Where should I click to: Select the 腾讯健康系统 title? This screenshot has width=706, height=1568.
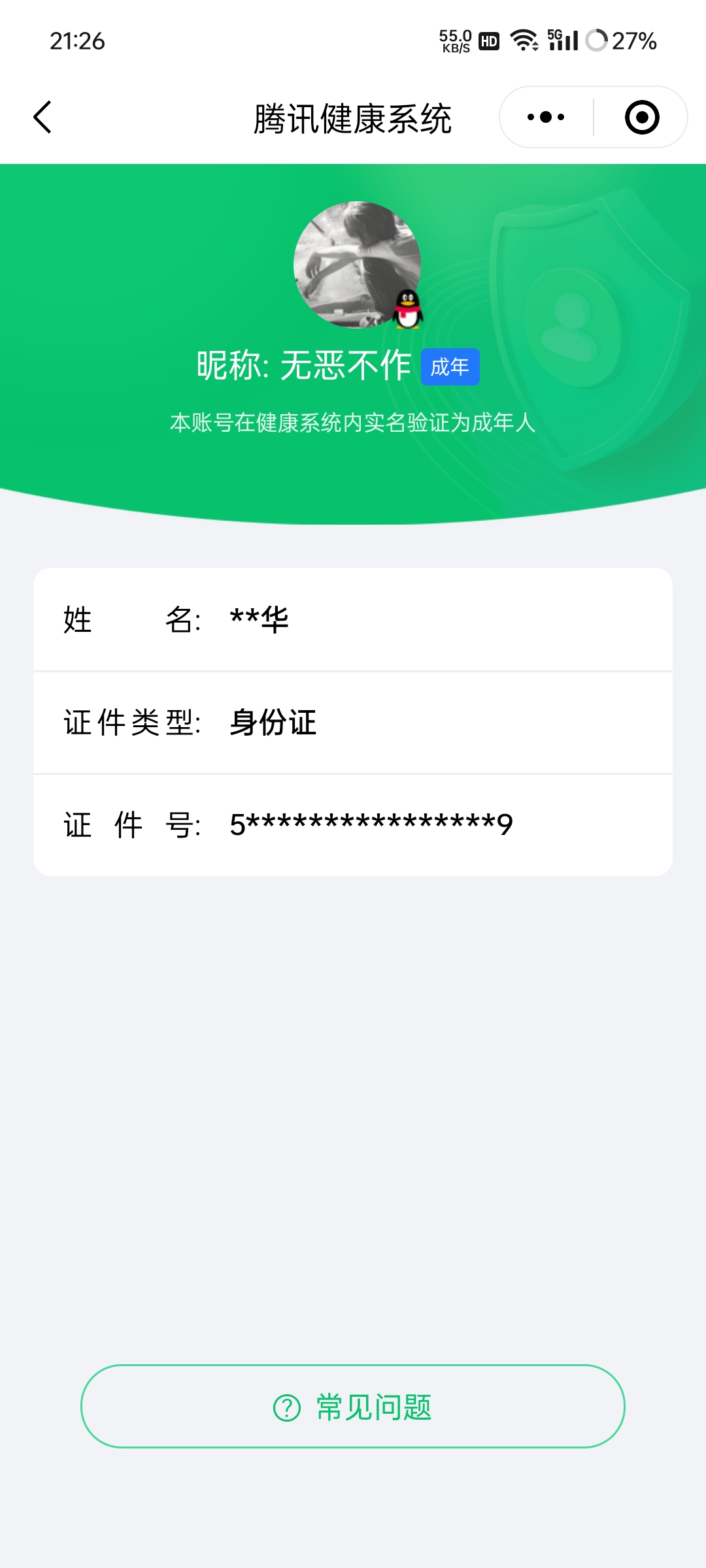point(353,119)
